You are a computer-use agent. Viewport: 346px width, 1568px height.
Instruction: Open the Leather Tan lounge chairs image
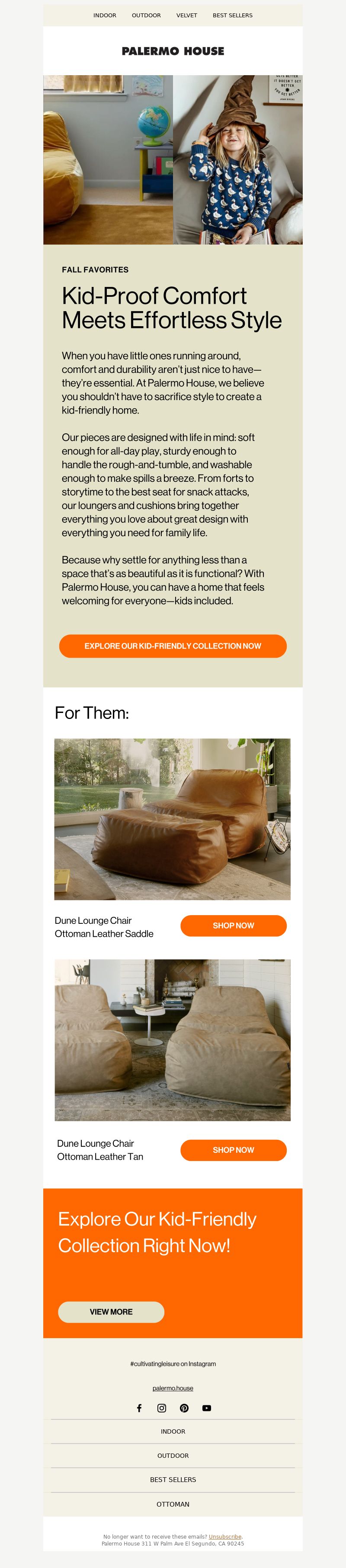point(173,1040)
